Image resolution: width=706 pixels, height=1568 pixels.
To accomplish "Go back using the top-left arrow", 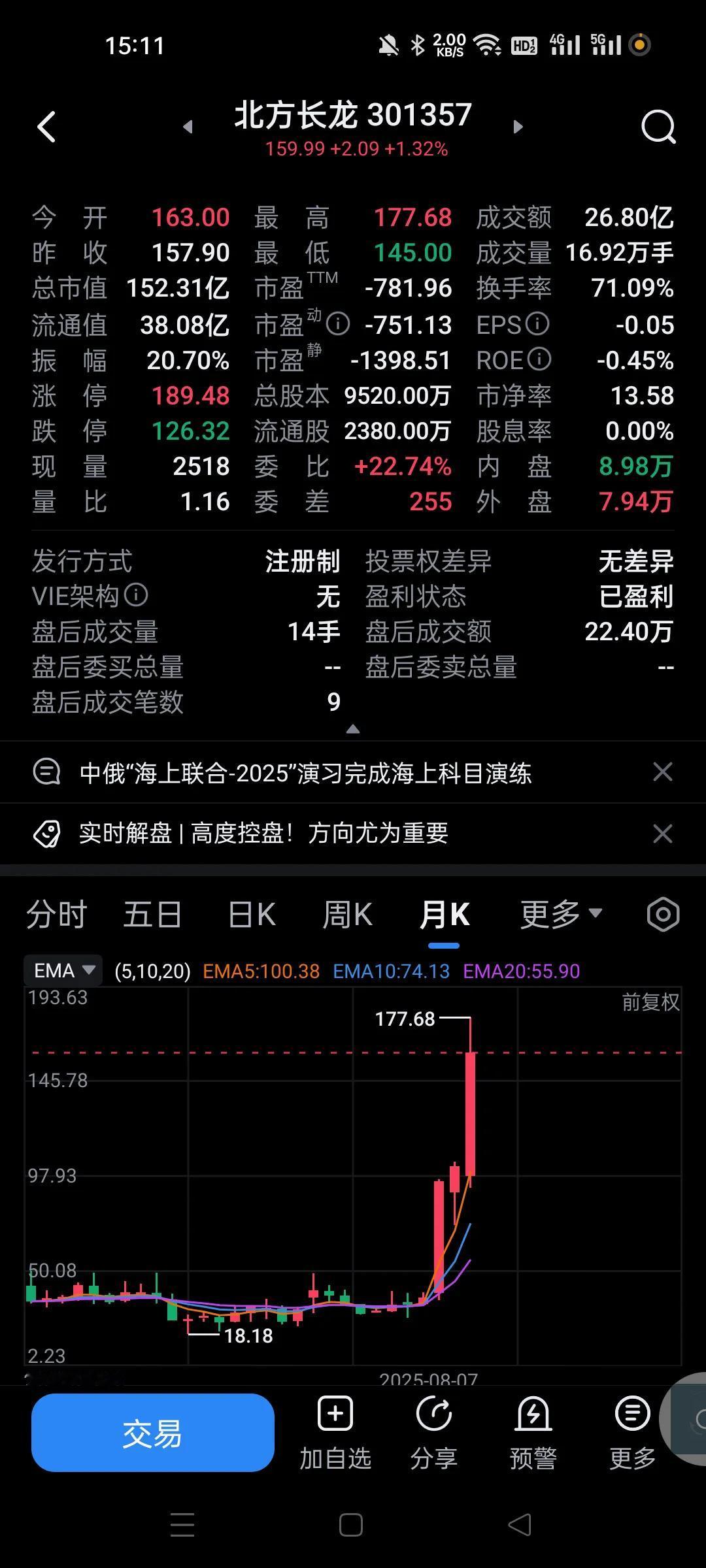I will tap(46, 127).
